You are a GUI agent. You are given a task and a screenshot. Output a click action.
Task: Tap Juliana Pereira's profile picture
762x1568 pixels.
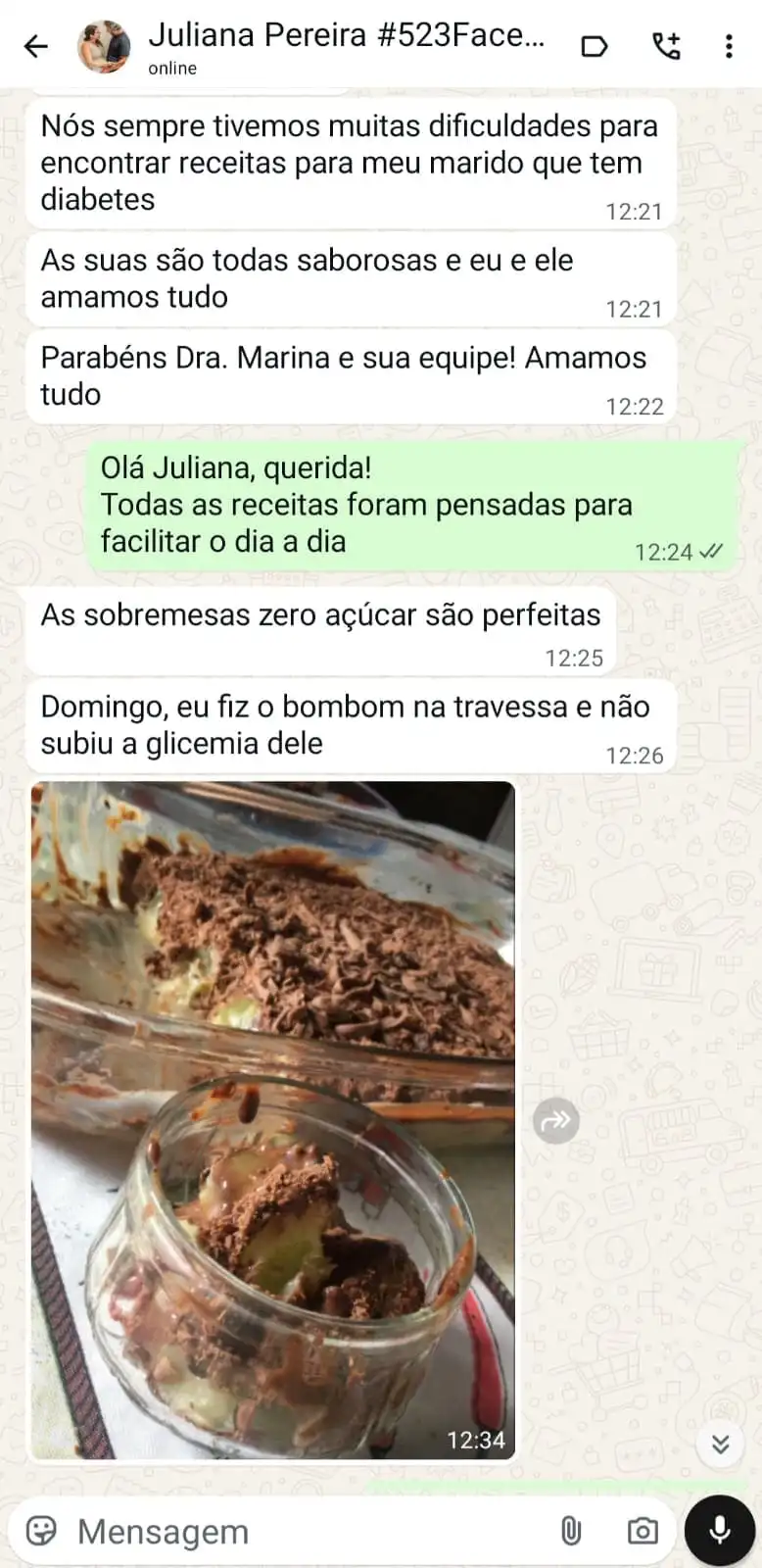pos(104,46)
